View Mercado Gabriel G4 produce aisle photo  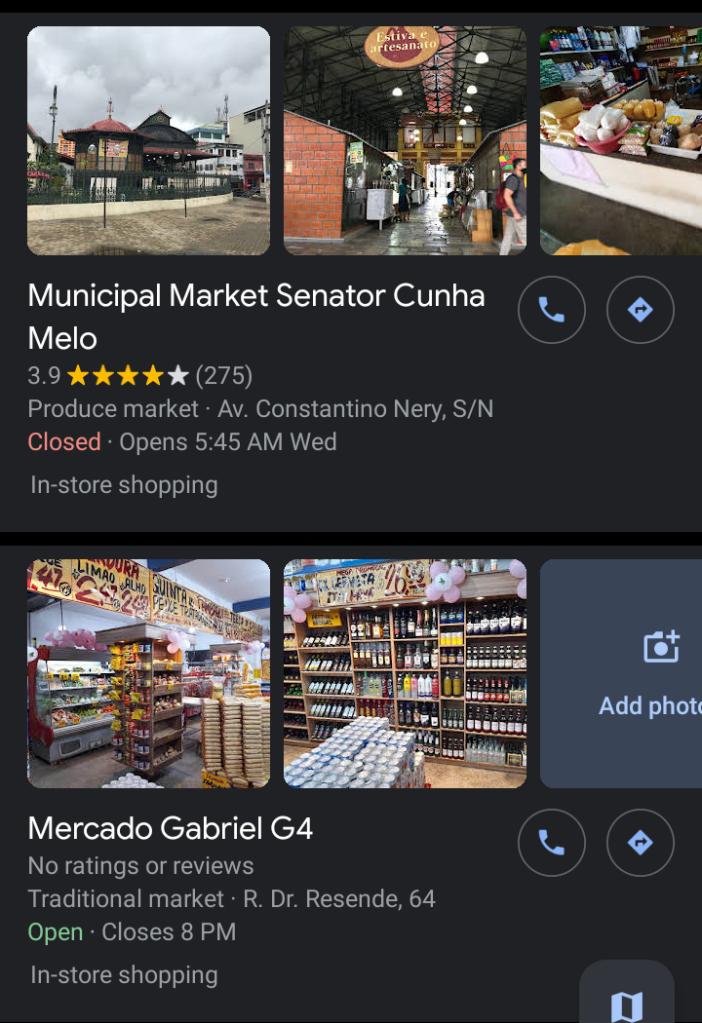pos(148,673)
